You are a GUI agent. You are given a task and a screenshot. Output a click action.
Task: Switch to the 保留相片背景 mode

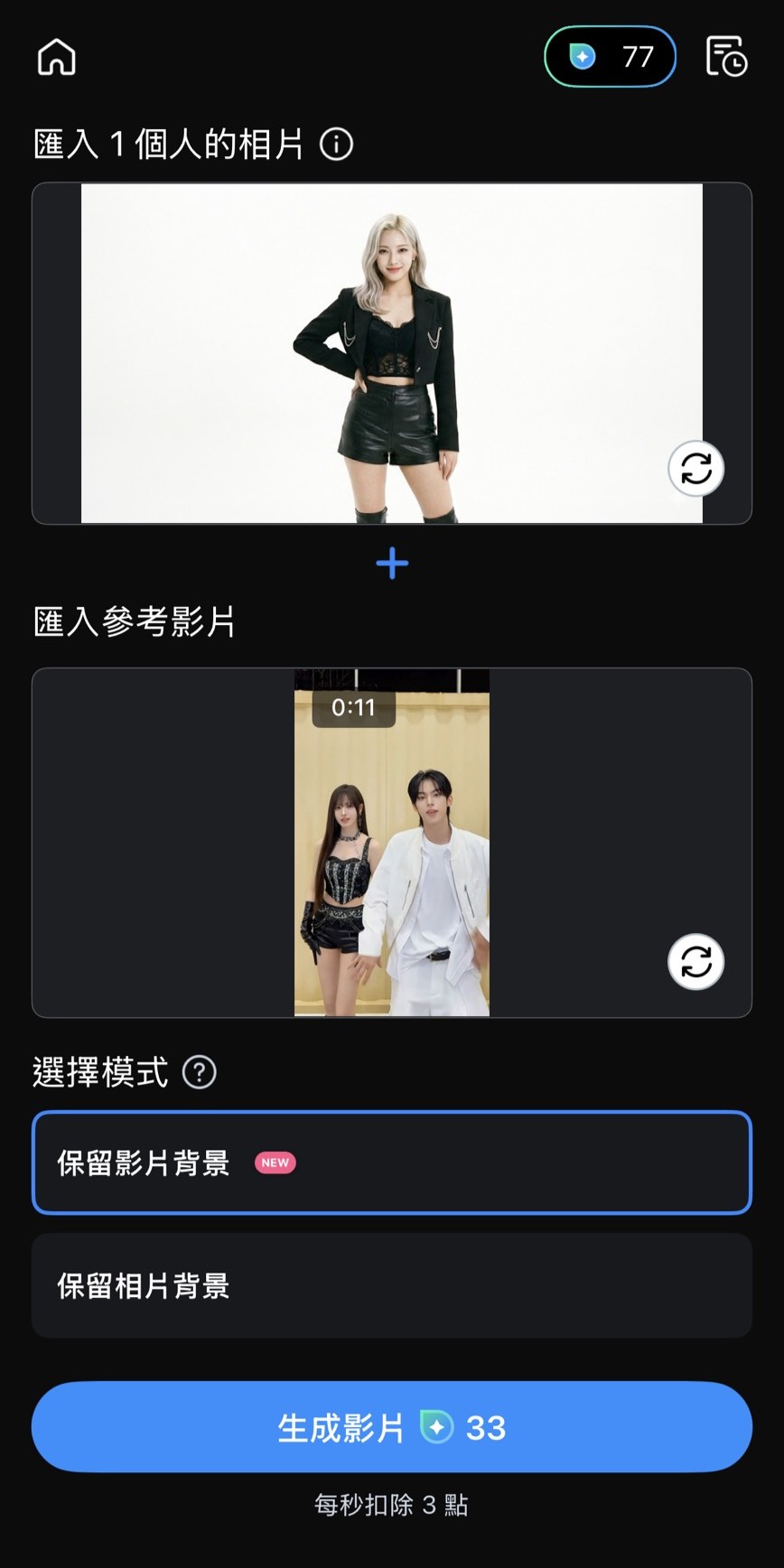pos(392,1285)
